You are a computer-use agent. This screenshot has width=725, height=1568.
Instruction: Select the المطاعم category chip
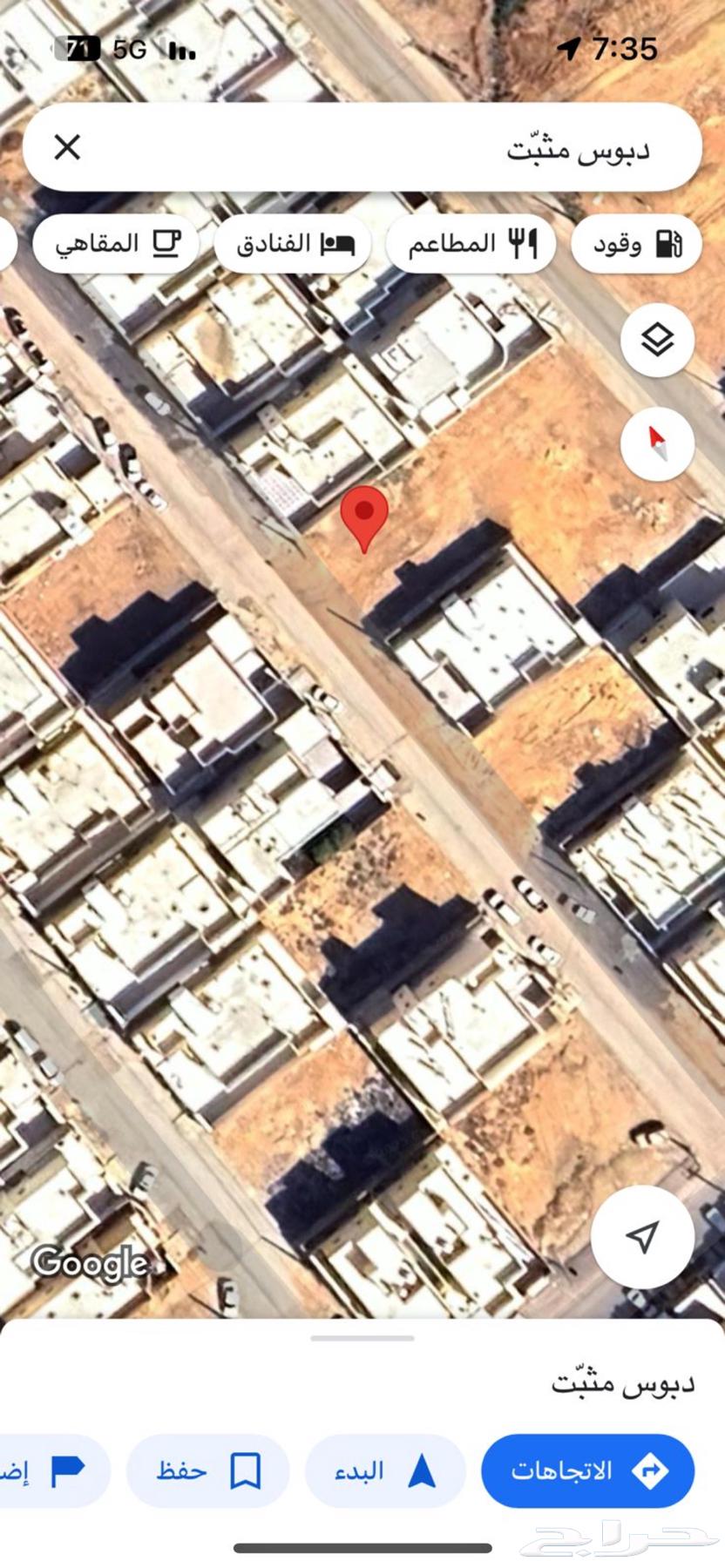click(471, 244)
